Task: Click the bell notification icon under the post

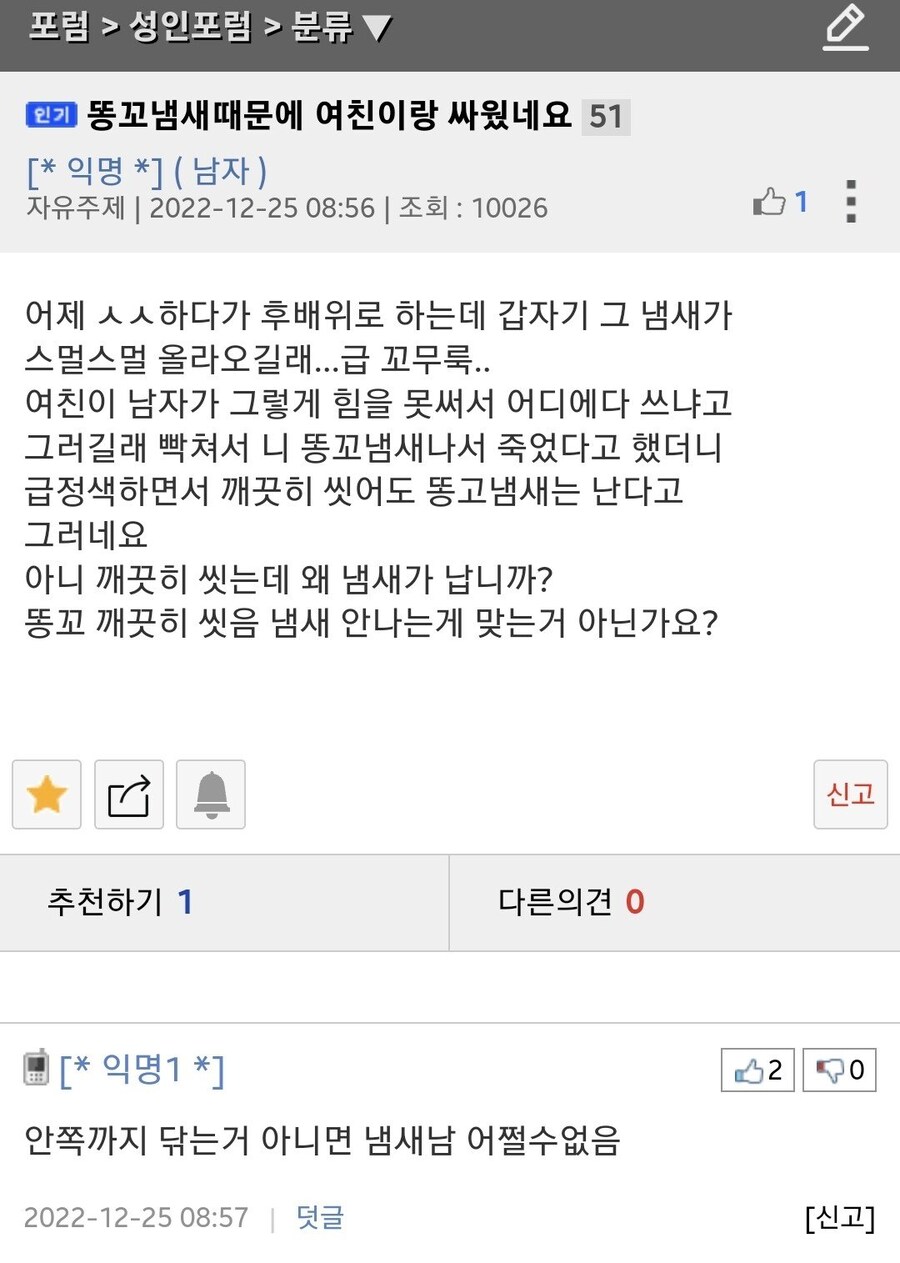Action: (x=210, y=795)
